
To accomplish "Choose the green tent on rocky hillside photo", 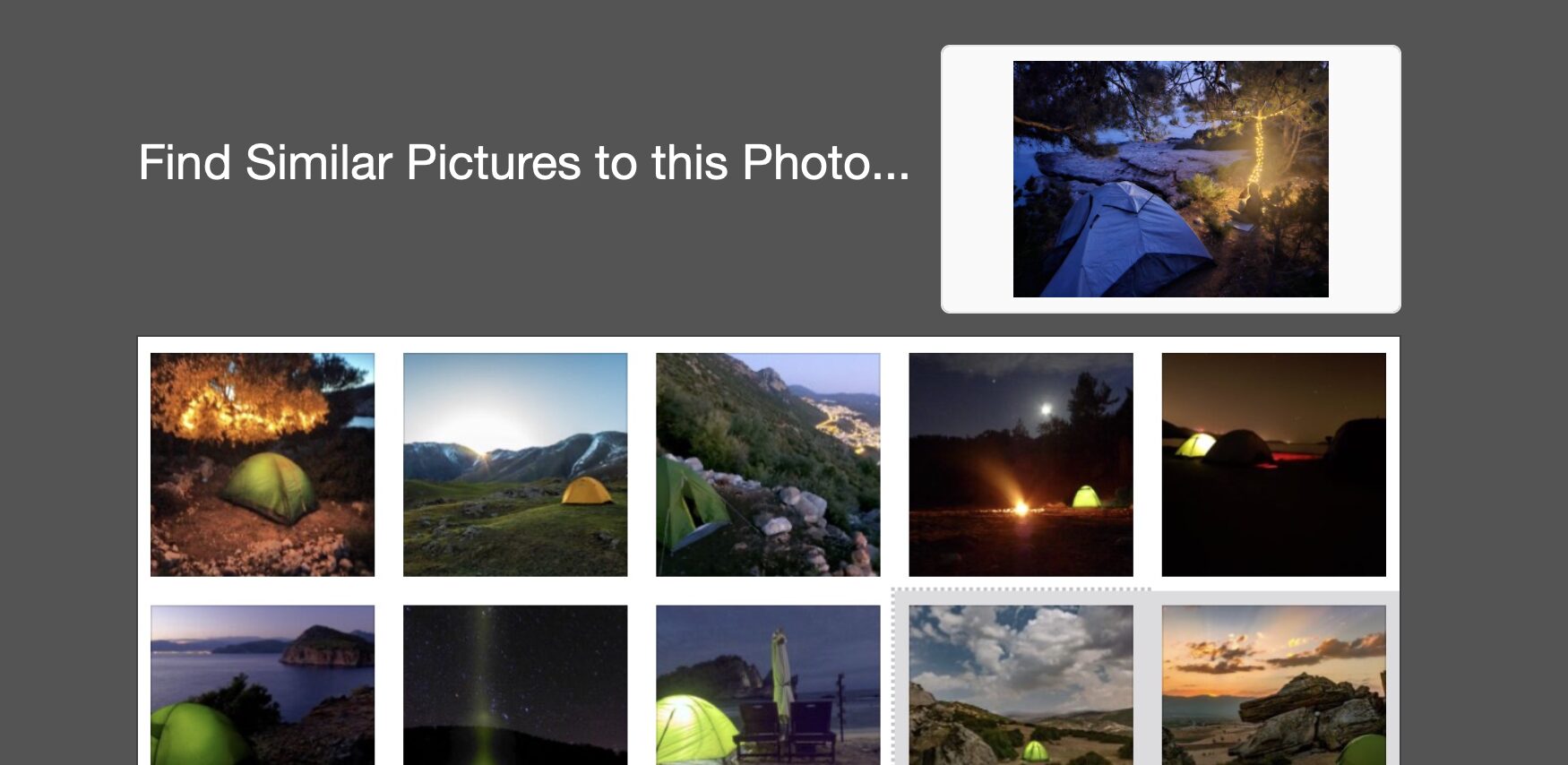I will click(768, 464).
